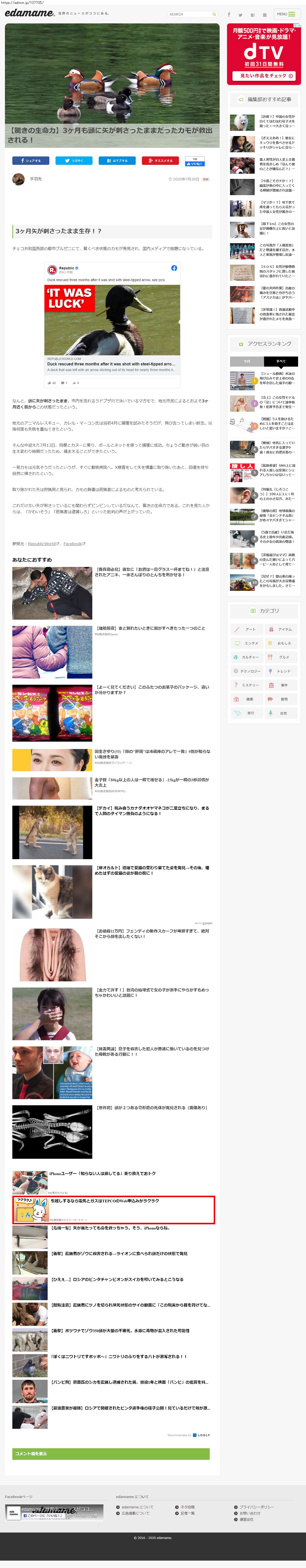This screenshot has width=306, height=1568.
Task: Open the プライバシーポリシー footer link
Action: [x=256, y=1507]
